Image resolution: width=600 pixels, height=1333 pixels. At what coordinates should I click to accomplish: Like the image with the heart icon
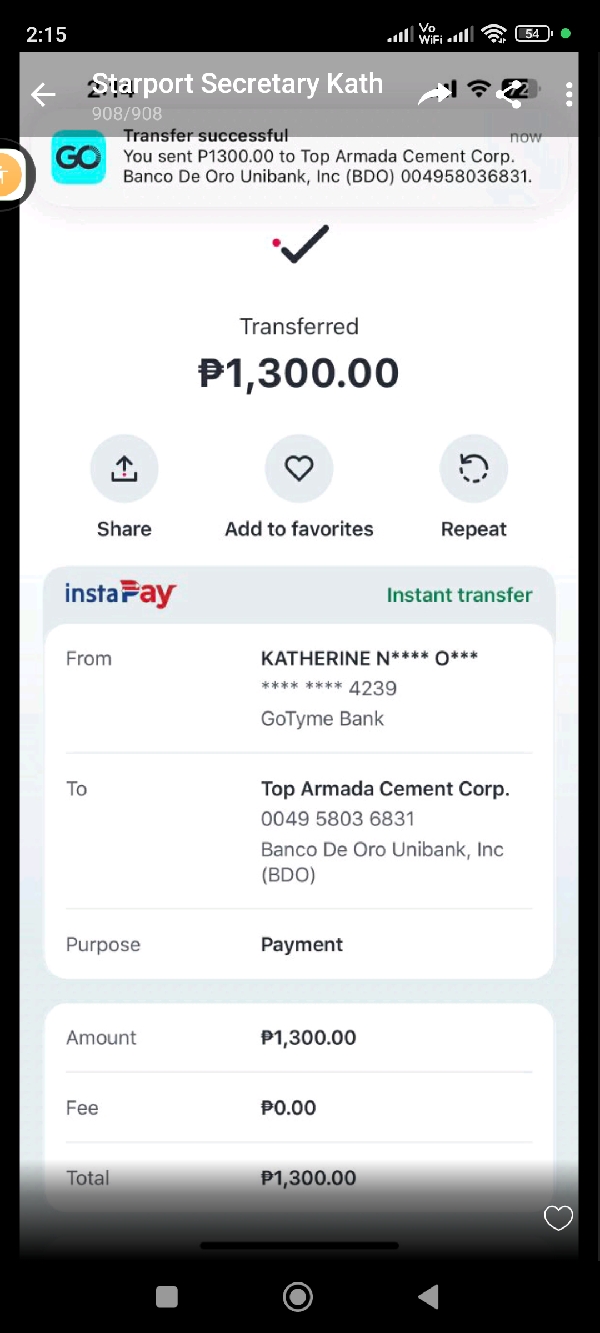[558, 1217]
